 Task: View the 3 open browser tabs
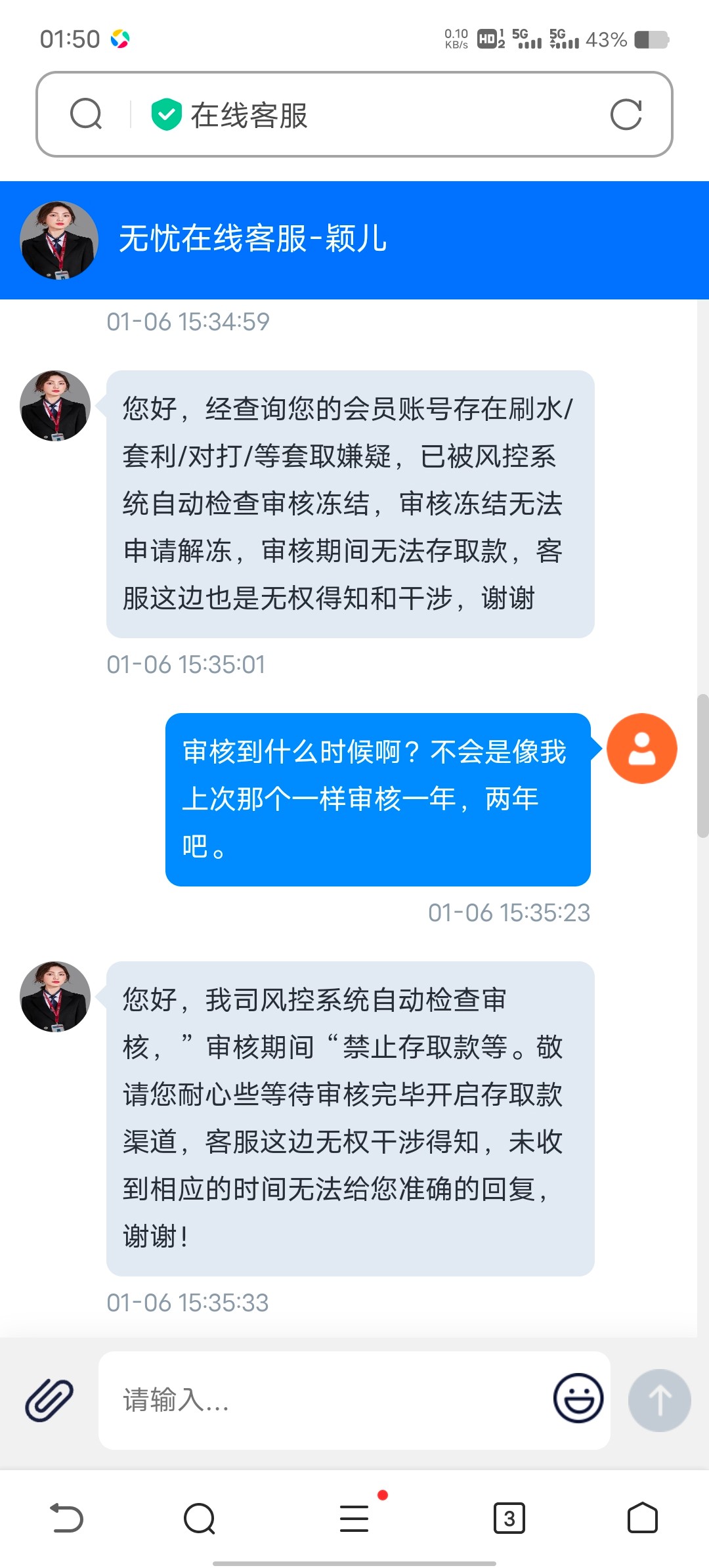point(509,1518)
